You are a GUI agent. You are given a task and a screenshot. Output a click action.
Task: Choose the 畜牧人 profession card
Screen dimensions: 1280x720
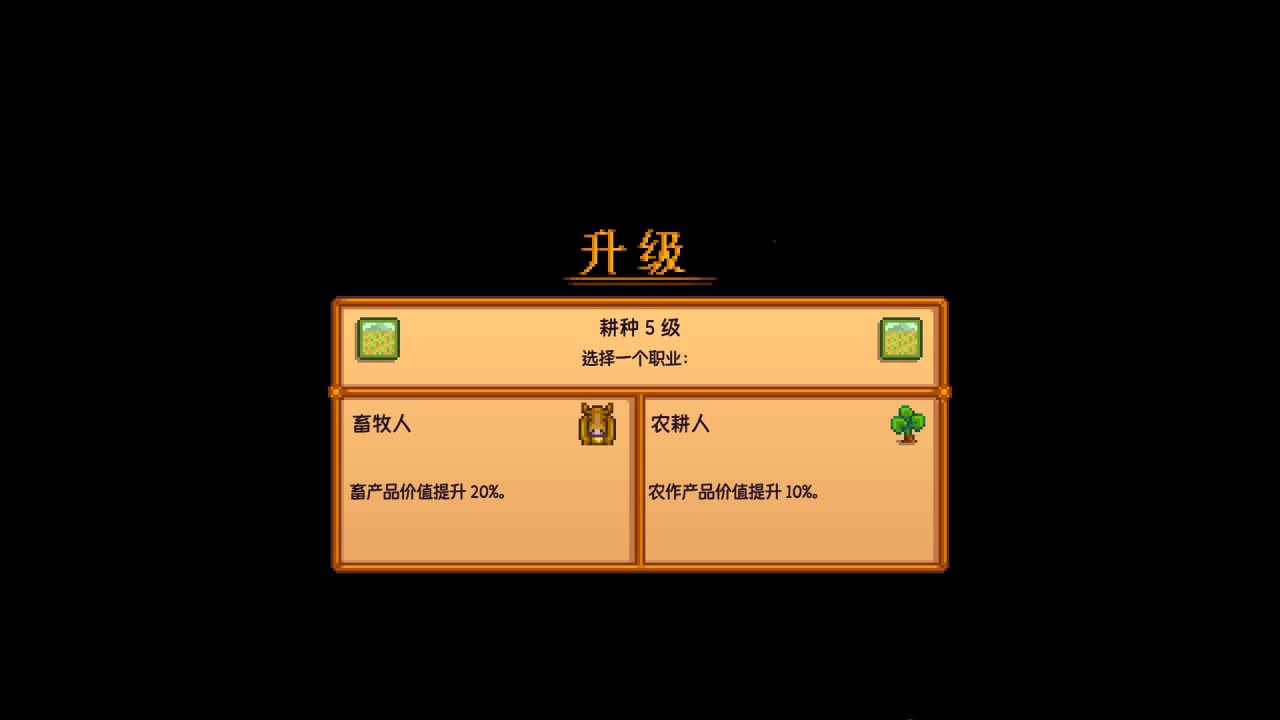[486, 480]
